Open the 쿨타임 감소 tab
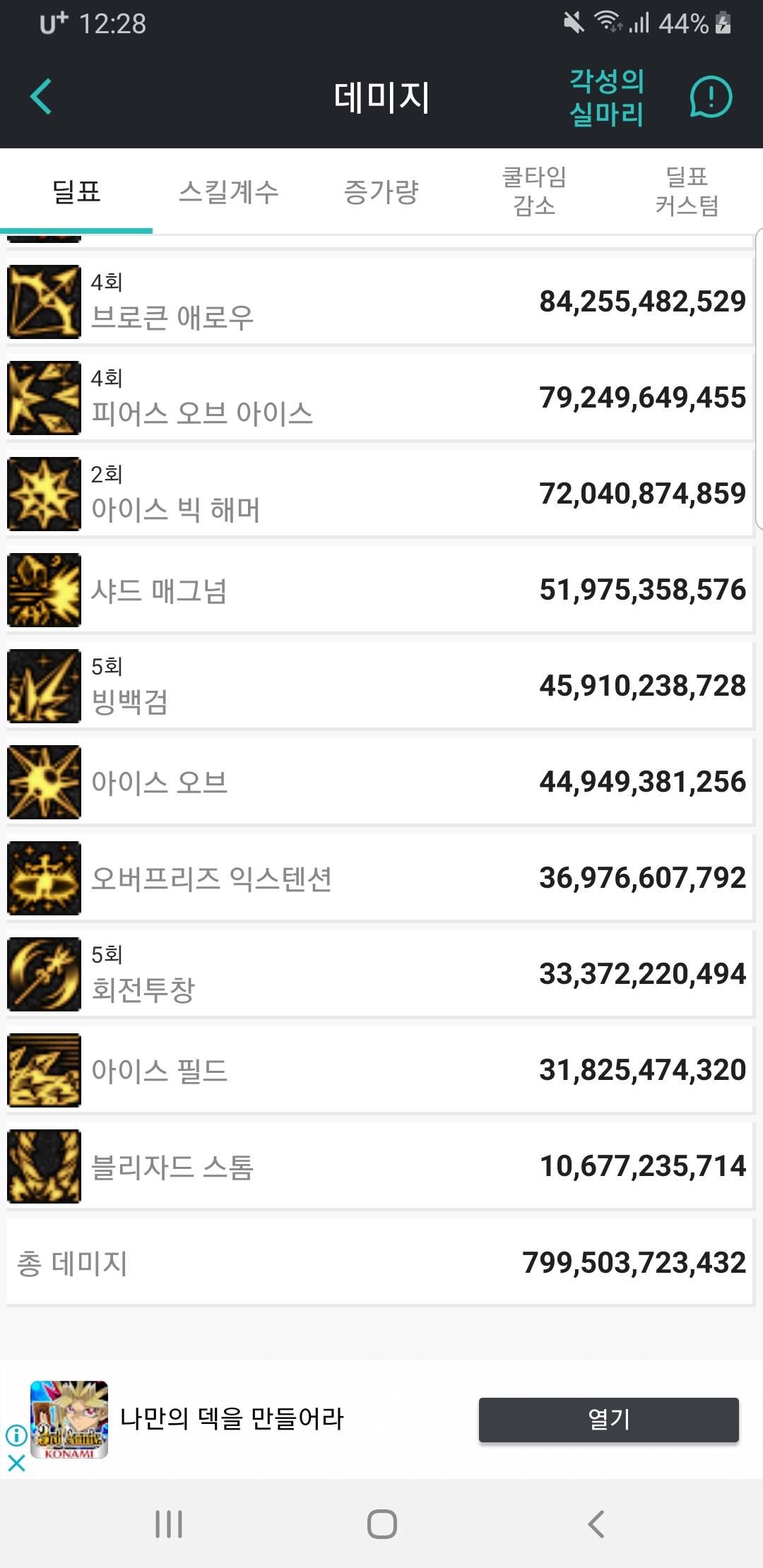Viewport: 763px width, 1568px height. click(x=534, y=191)
